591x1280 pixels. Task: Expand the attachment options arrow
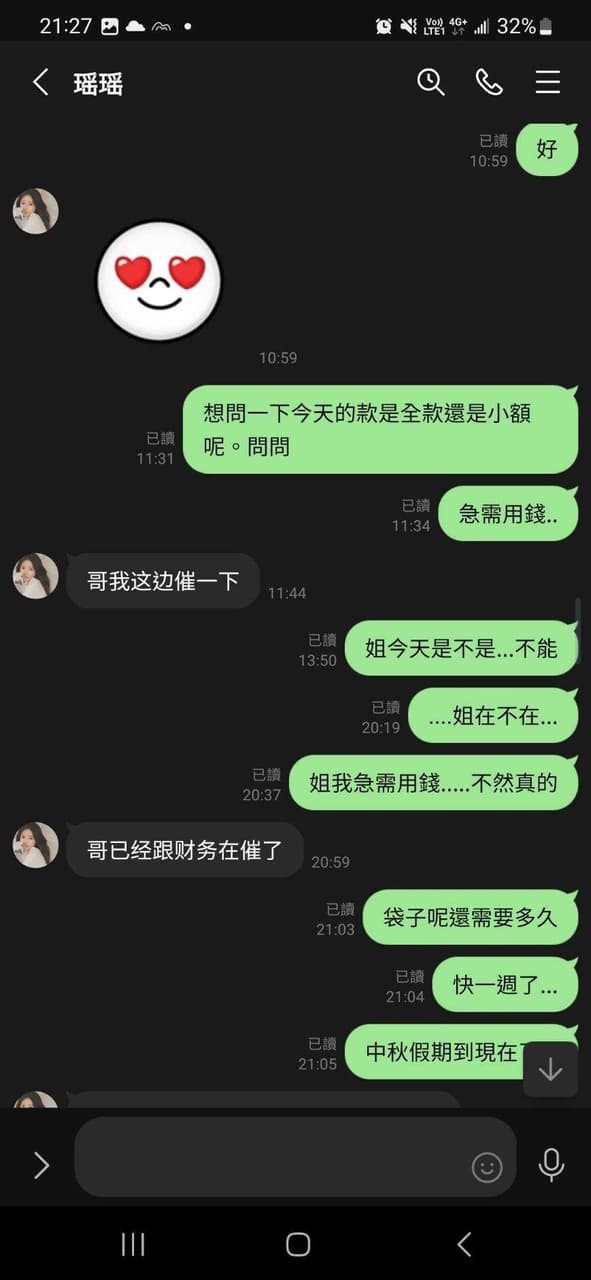pos(41,1164)
